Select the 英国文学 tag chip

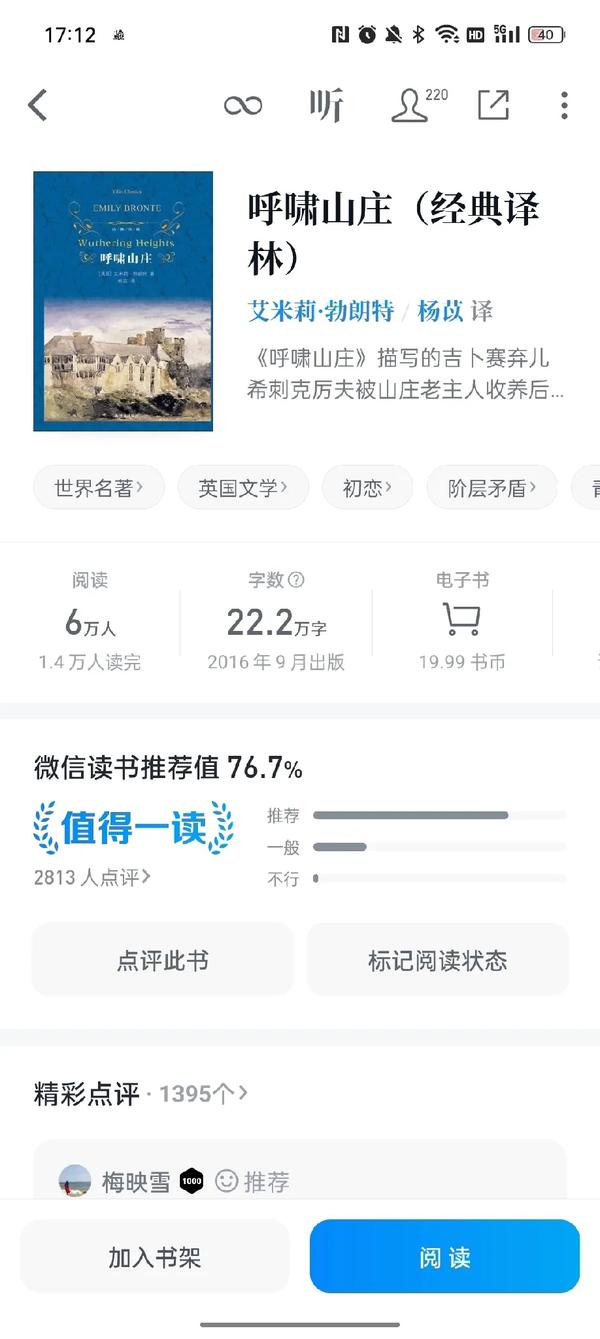(243, 488)
